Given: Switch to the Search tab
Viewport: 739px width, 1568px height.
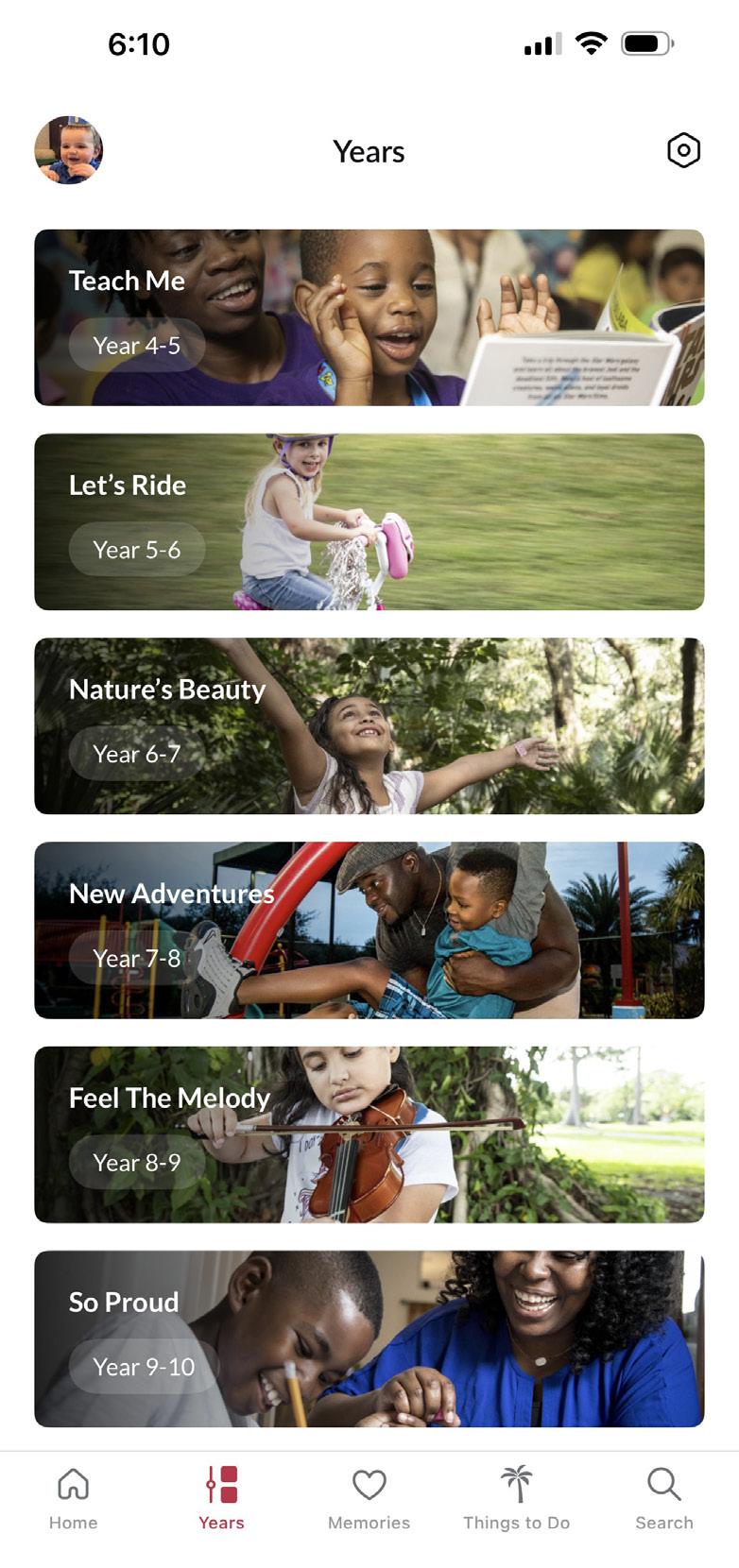Looking at the screenshot, I should tap(663, 1497).
